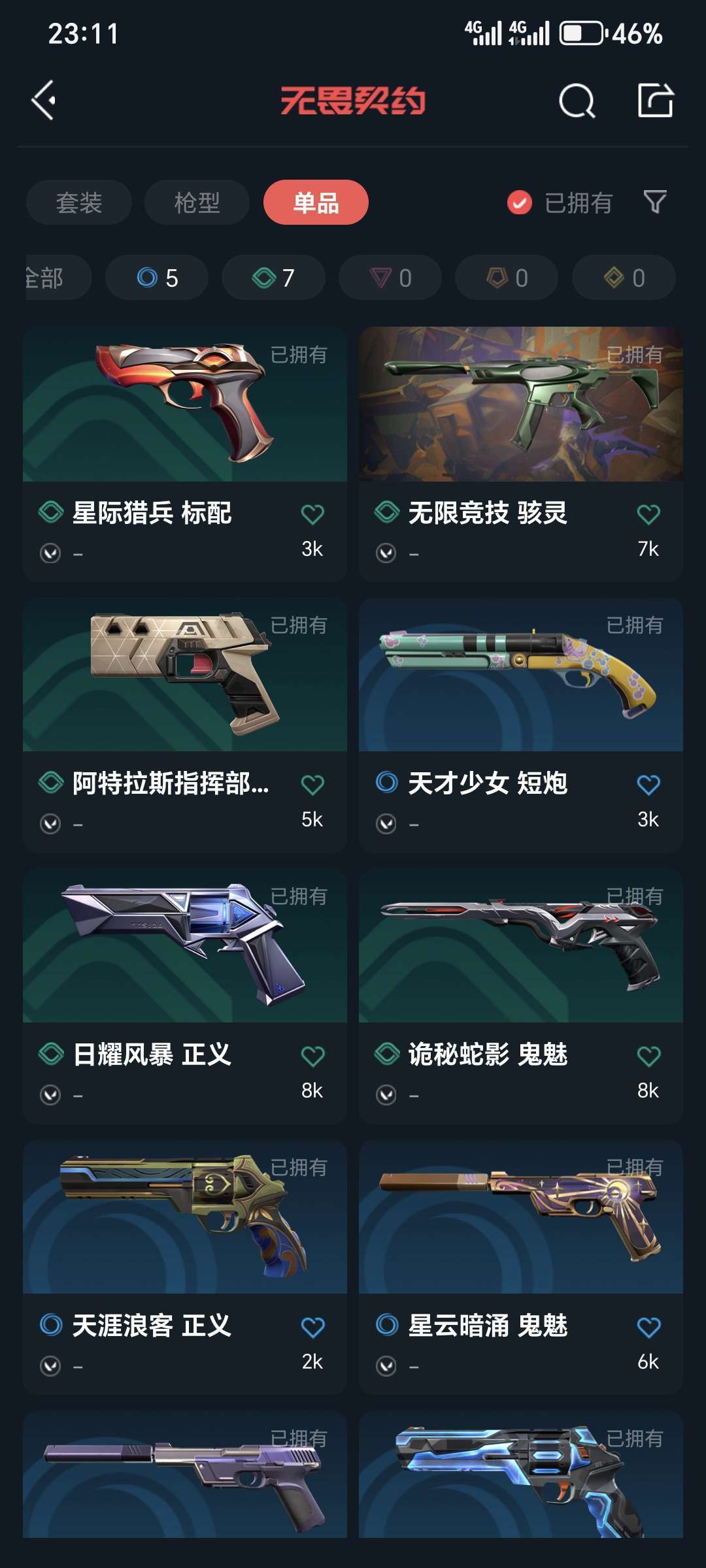Open the filter funnel icon
This screenshot has height=1568, width=706.
click(x=654, y=202)
